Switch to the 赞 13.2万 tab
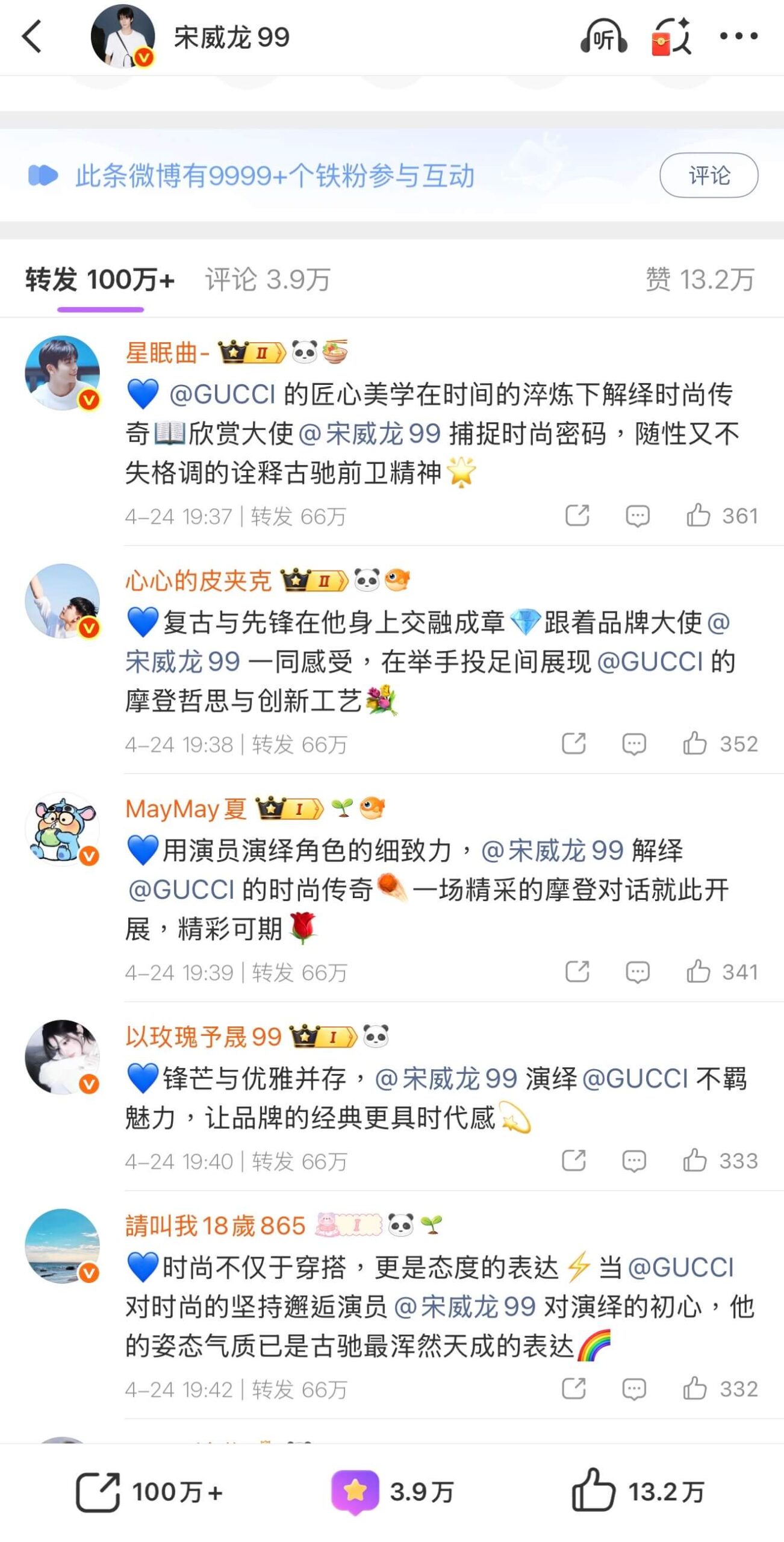The image size is (784, 1542). (x=700, y=279)
